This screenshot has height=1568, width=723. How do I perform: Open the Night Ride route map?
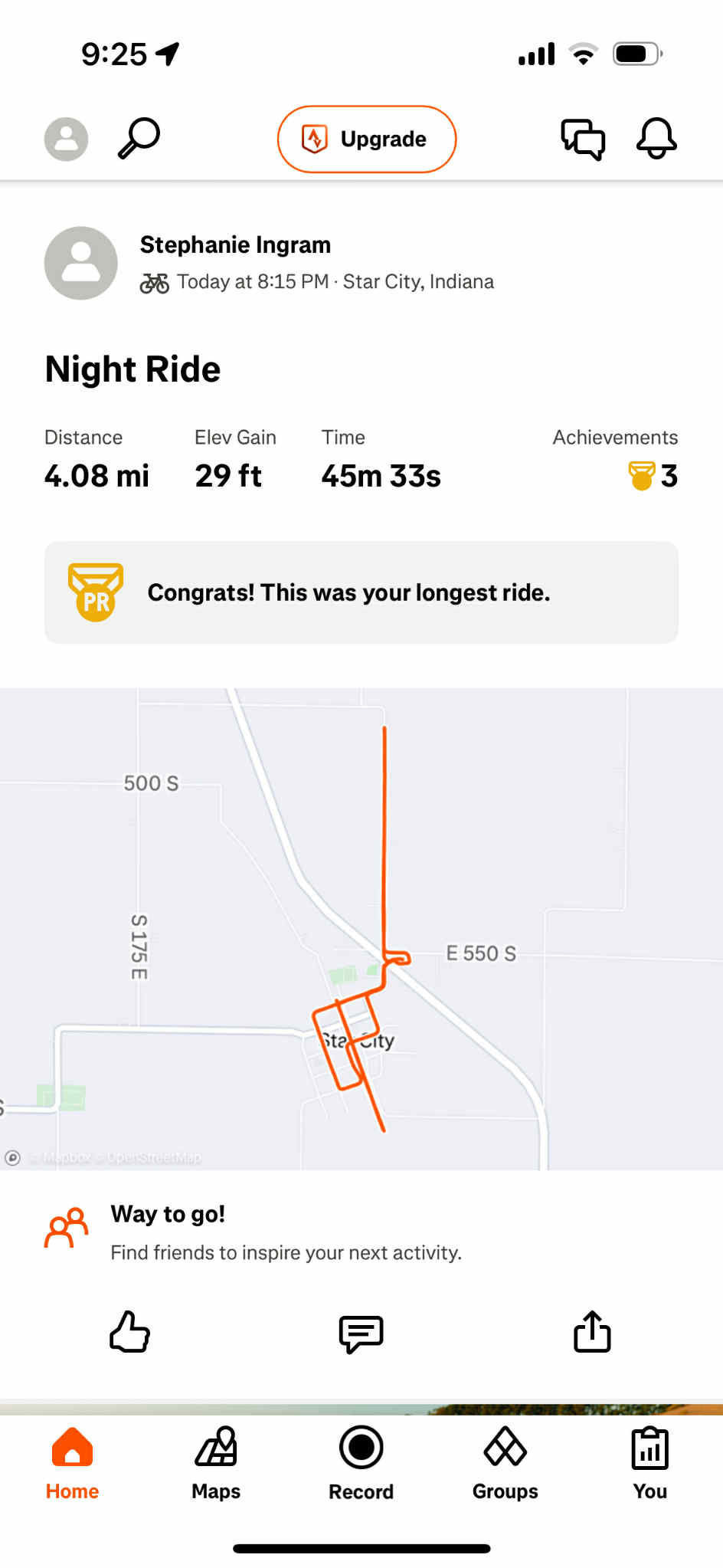point(361,929)
